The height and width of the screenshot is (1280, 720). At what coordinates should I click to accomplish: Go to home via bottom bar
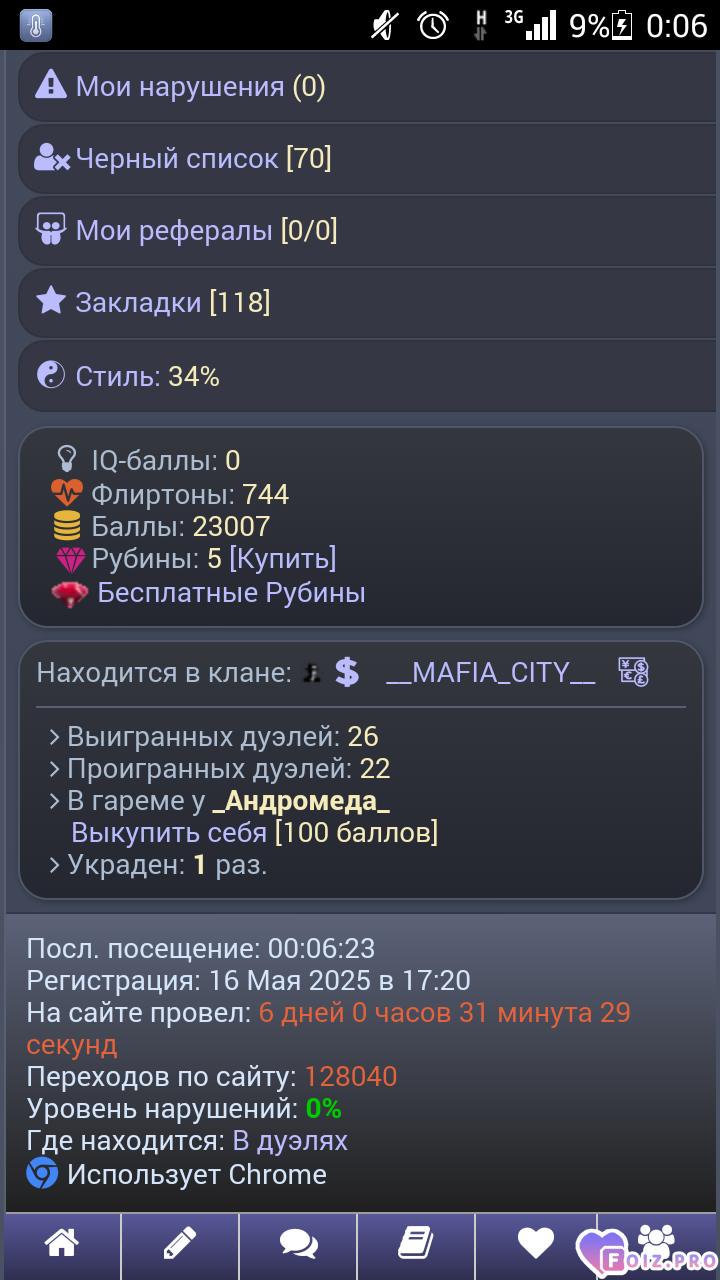pos(62,1244)
